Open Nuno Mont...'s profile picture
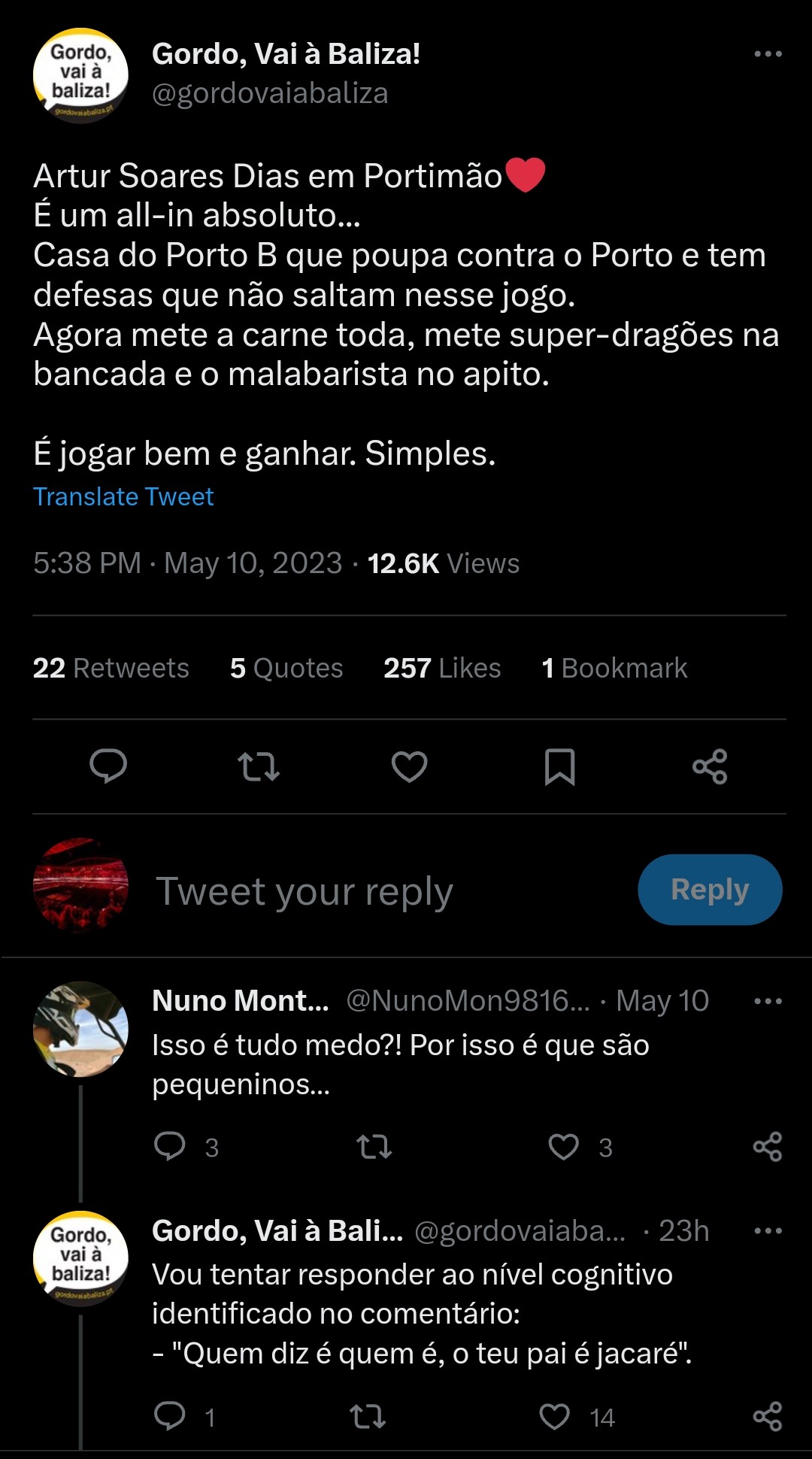 tap(80, 1029)
